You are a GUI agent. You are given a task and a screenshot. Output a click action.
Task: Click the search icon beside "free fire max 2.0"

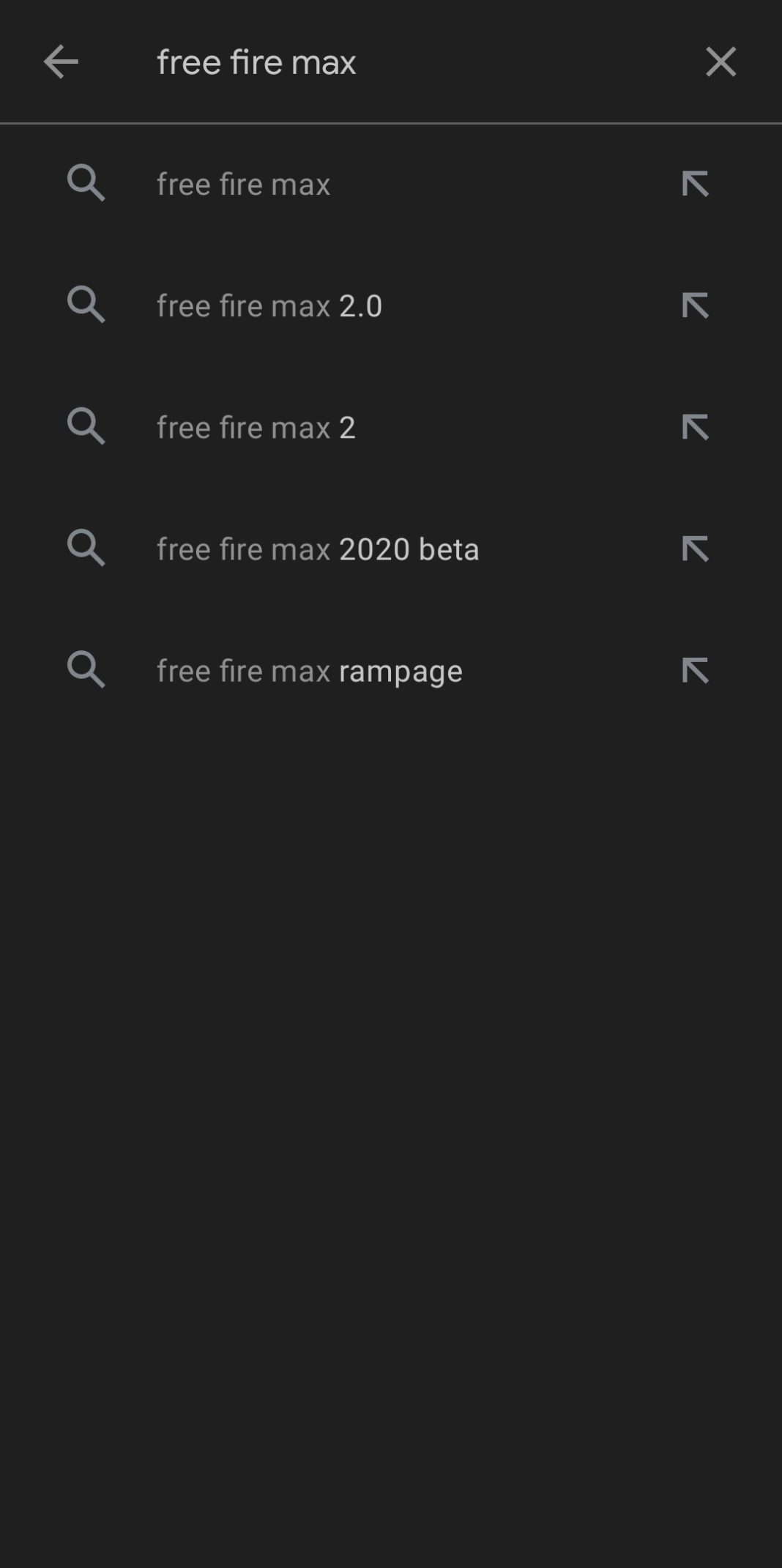pos(86,305)
